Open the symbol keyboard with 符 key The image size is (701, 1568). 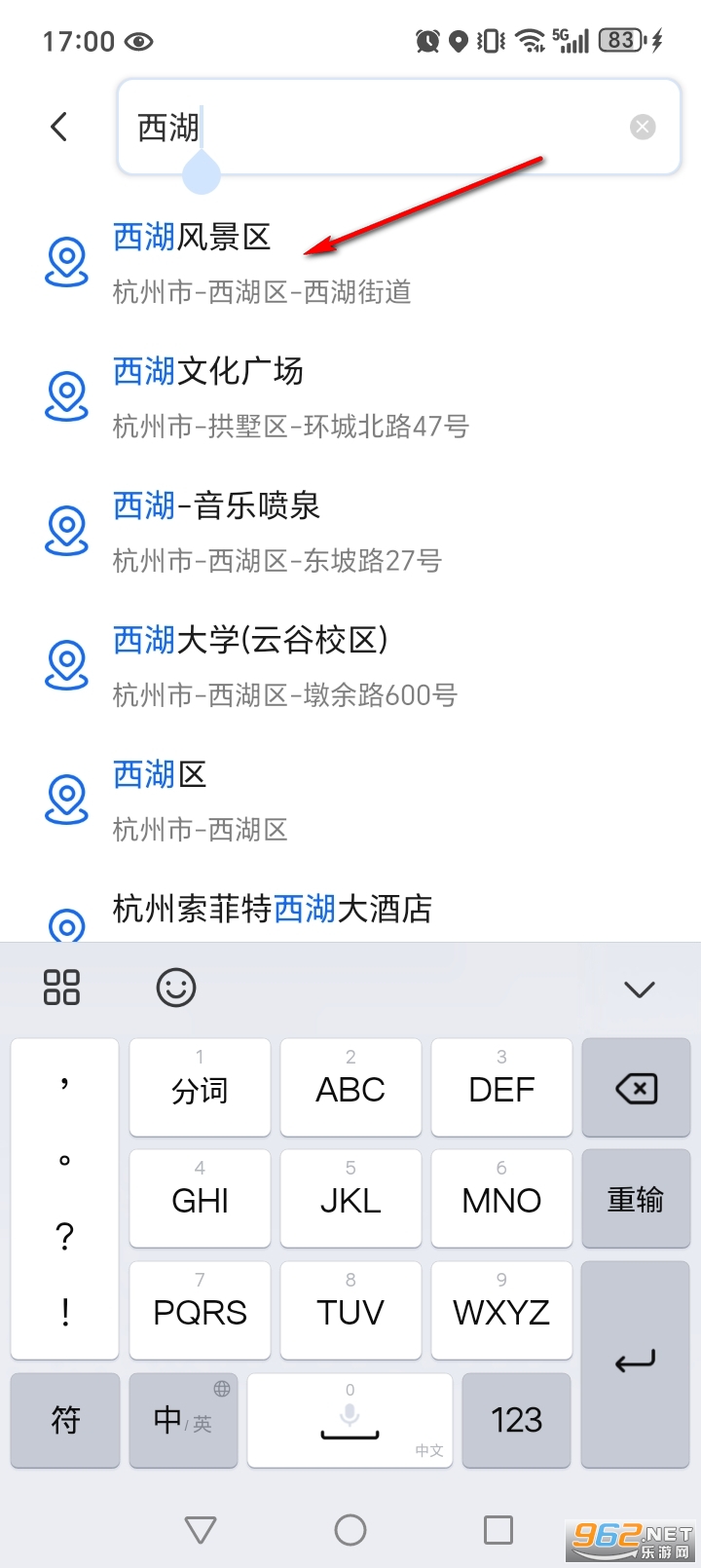coord(64,1420)
